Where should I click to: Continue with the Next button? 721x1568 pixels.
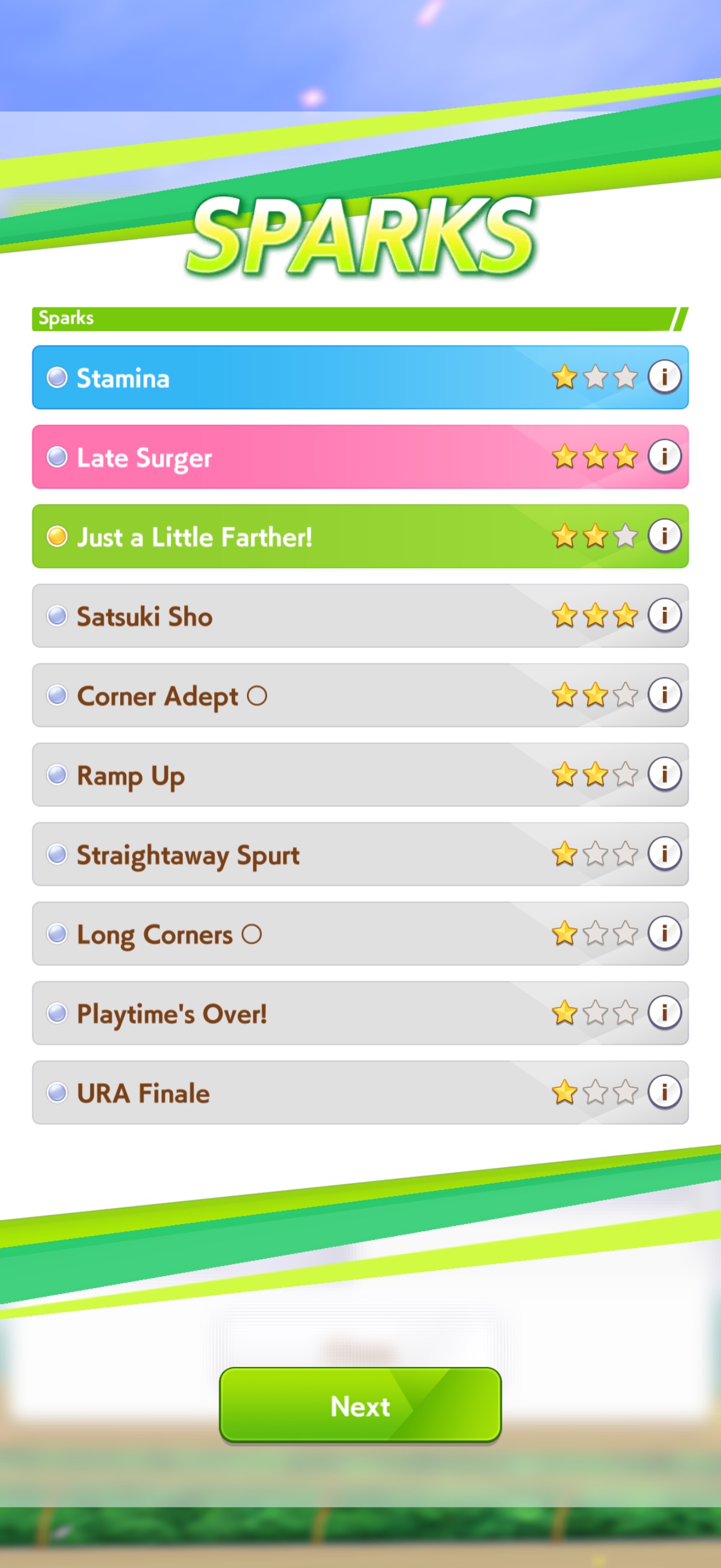click(360, 1405)
